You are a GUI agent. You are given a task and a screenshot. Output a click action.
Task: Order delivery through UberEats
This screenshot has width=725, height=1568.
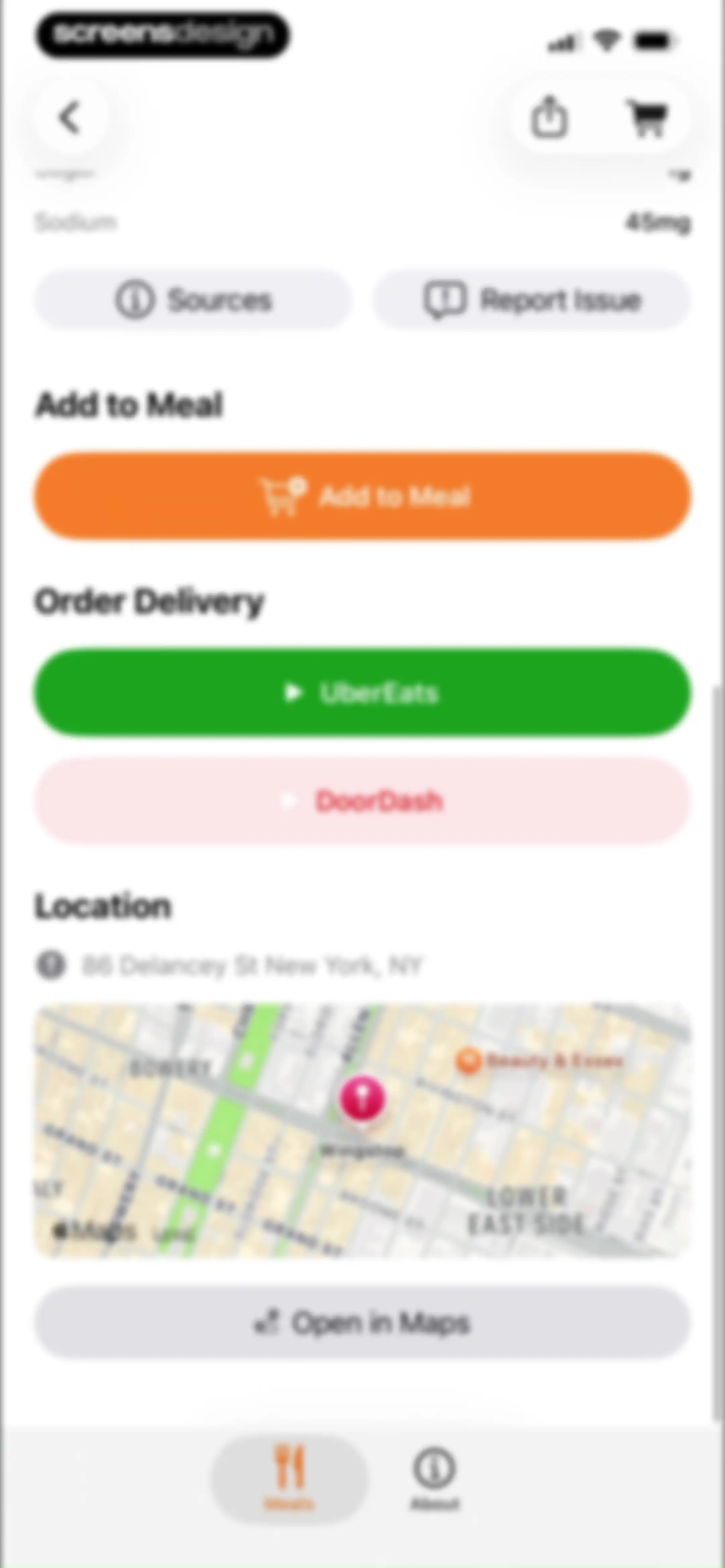(x=362, y=693)
